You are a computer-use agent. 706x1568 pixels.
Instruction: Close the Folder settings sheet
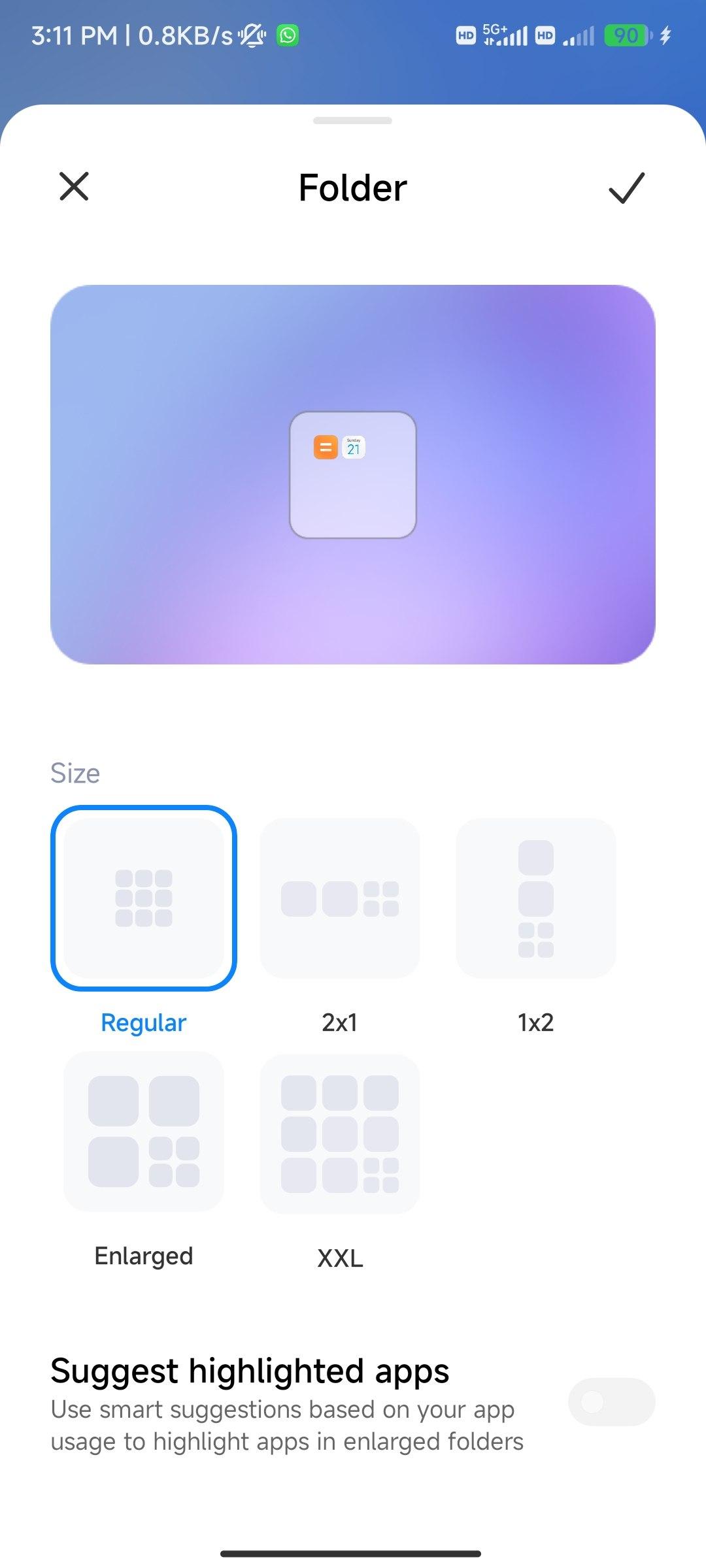(74, 187)
